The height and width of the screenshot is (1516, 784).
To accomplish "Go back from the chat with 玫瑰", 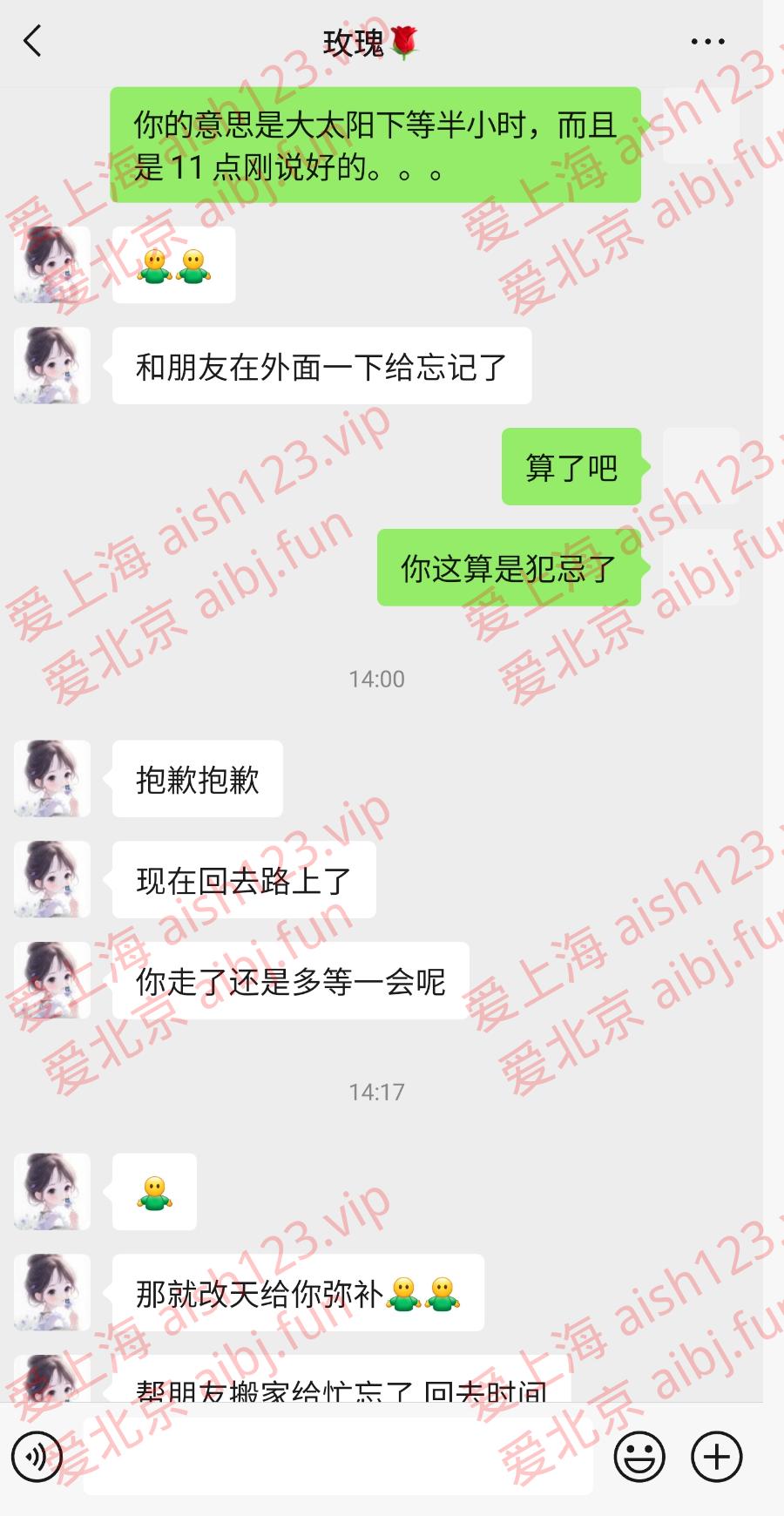I will [x=32, y=41].
